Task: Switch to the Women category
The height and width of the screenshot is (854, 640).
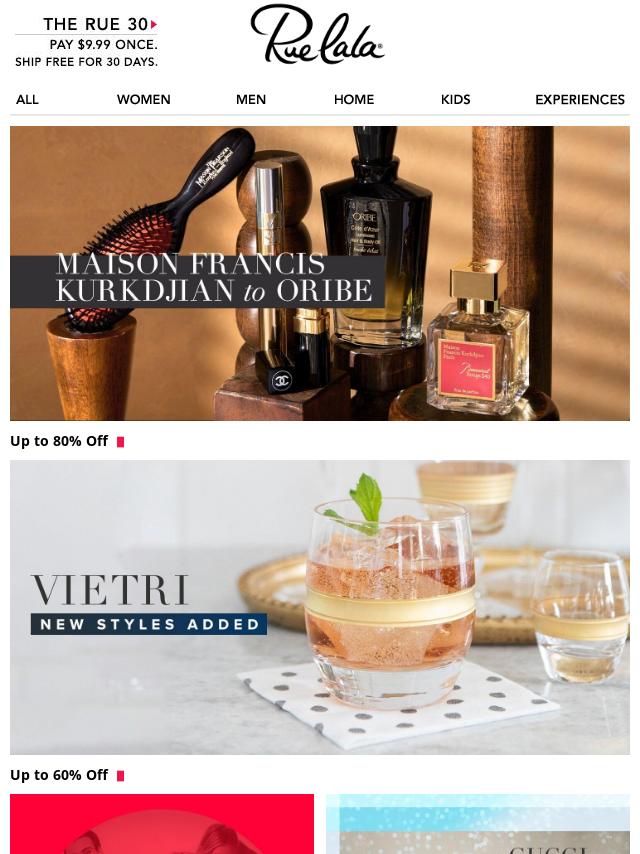Action: 143,100
